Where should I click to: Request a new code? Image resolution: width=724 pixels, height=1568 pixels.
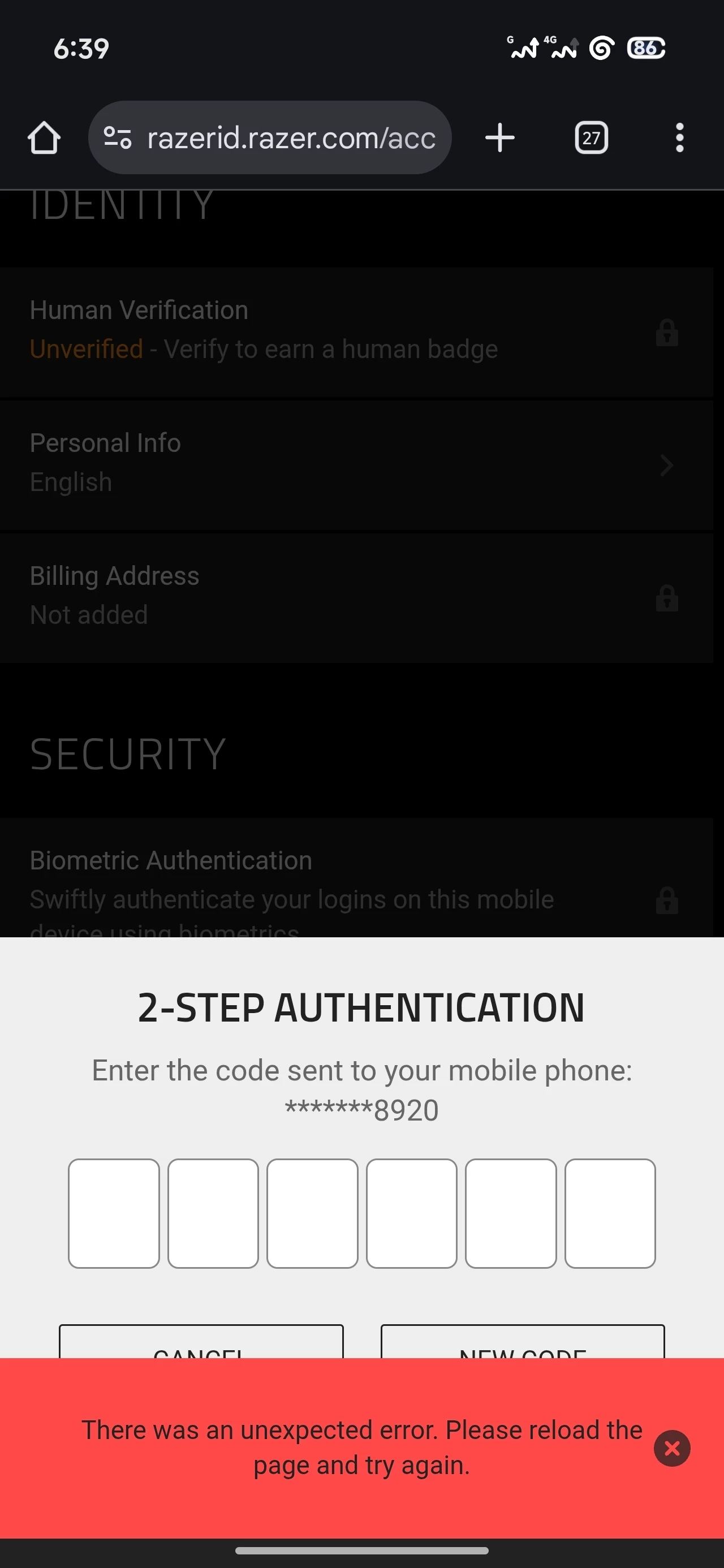point(523,1343)
